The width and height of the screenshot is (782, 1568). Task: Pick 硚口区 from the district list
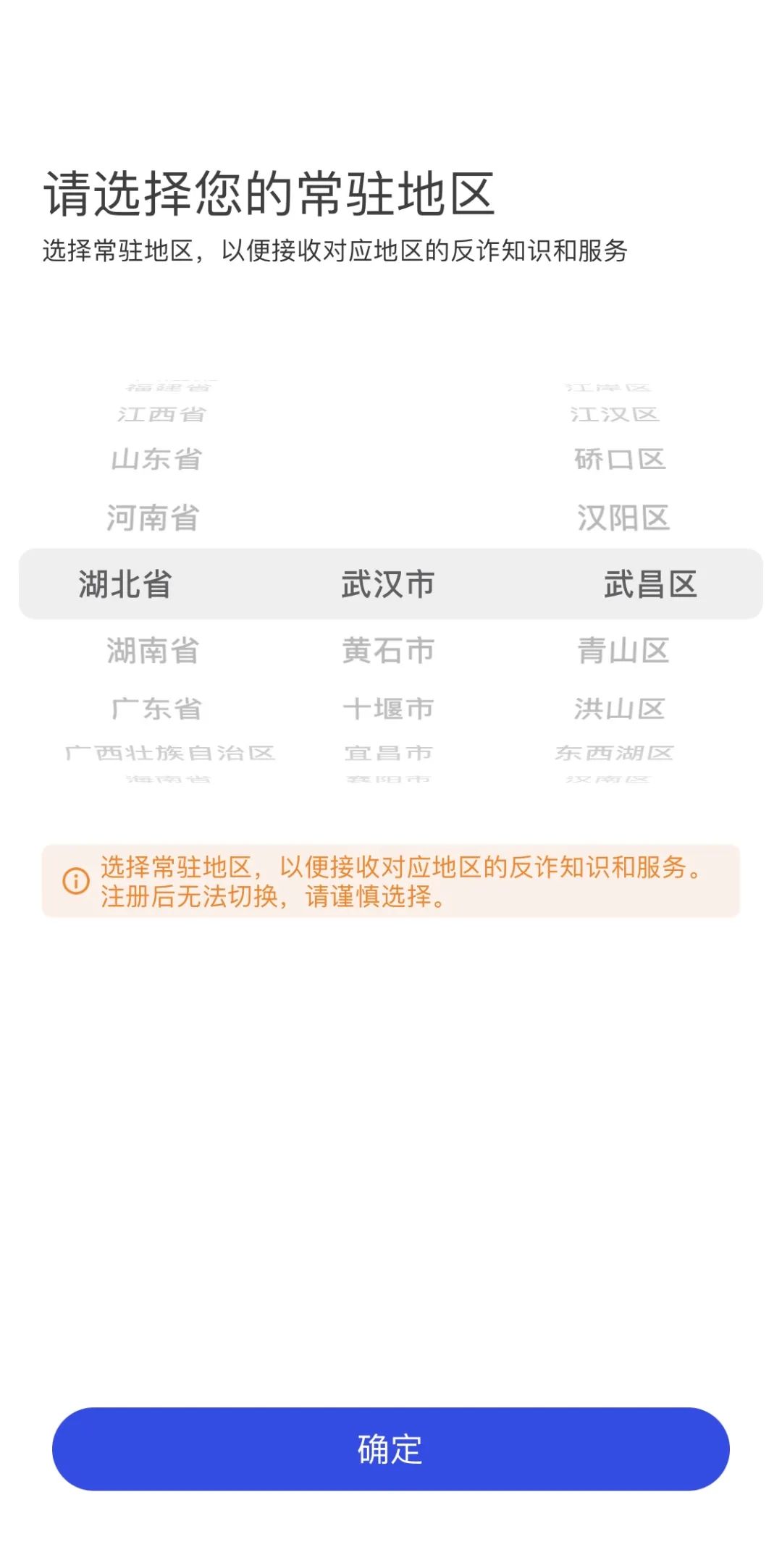coord(620,459)
